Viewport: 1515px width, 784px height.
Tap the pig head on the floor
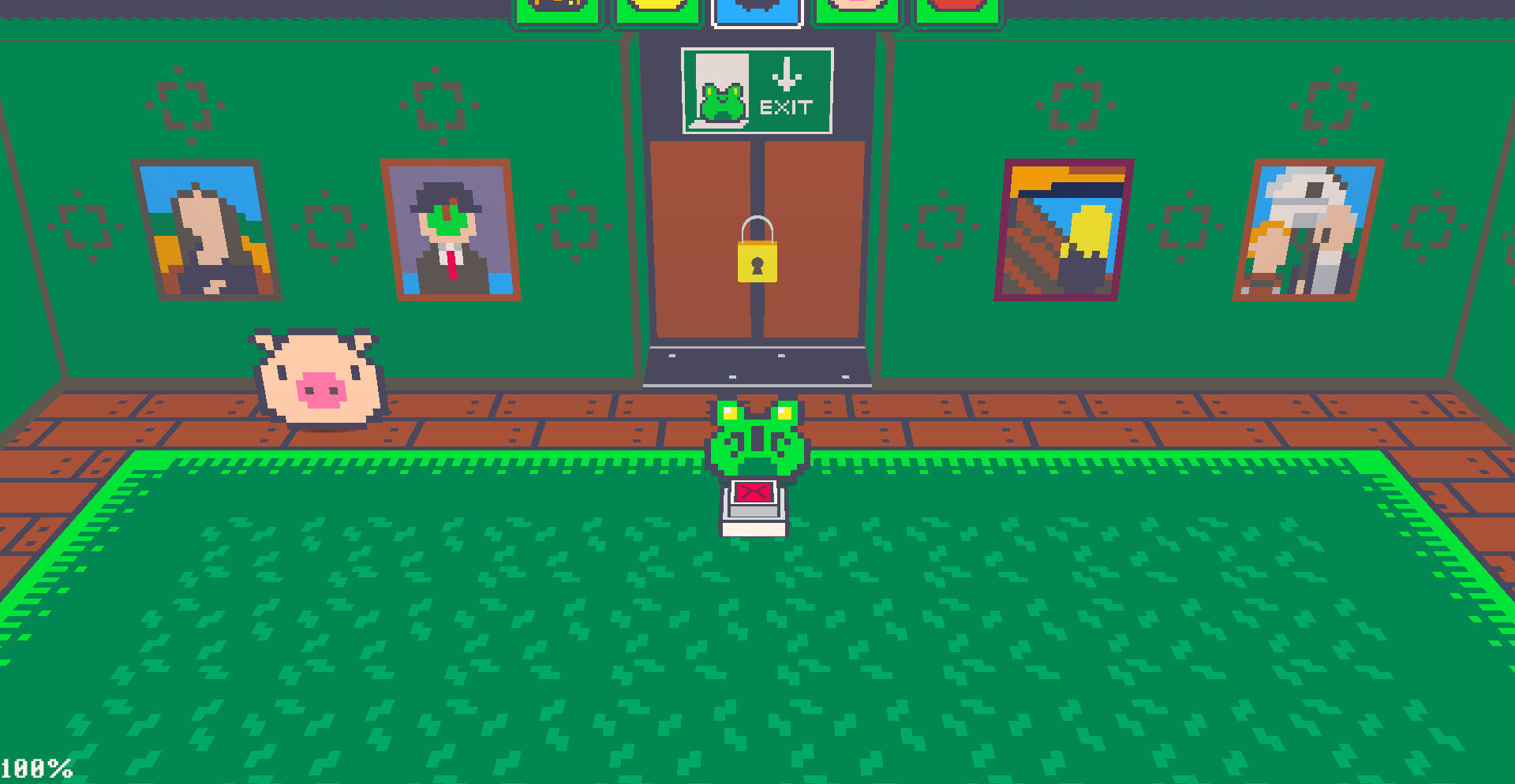coord(320,379)
